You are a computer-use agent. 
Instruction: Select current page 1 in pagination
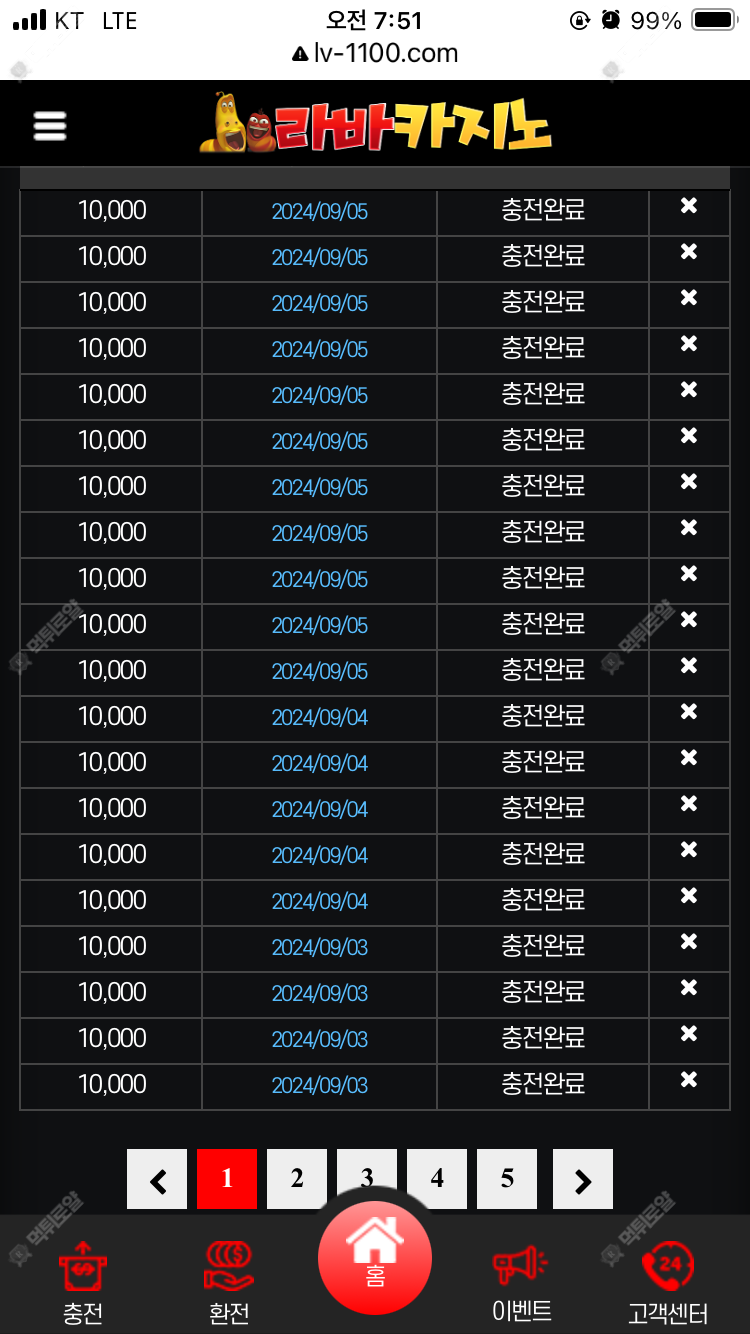click(x=227, y=1179)
